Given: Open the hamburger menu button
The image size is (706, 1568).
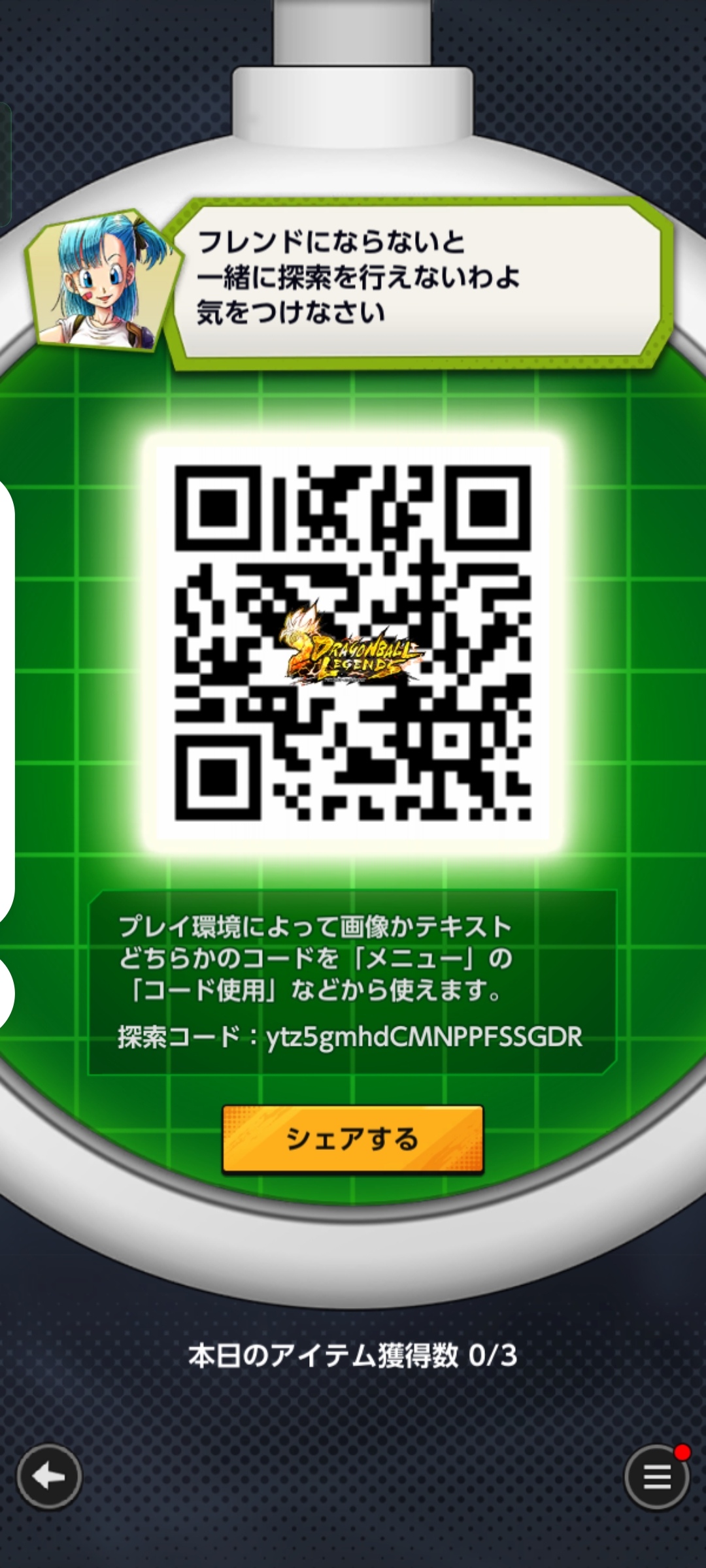Looking at the screenshot, I should (656, 1477).
